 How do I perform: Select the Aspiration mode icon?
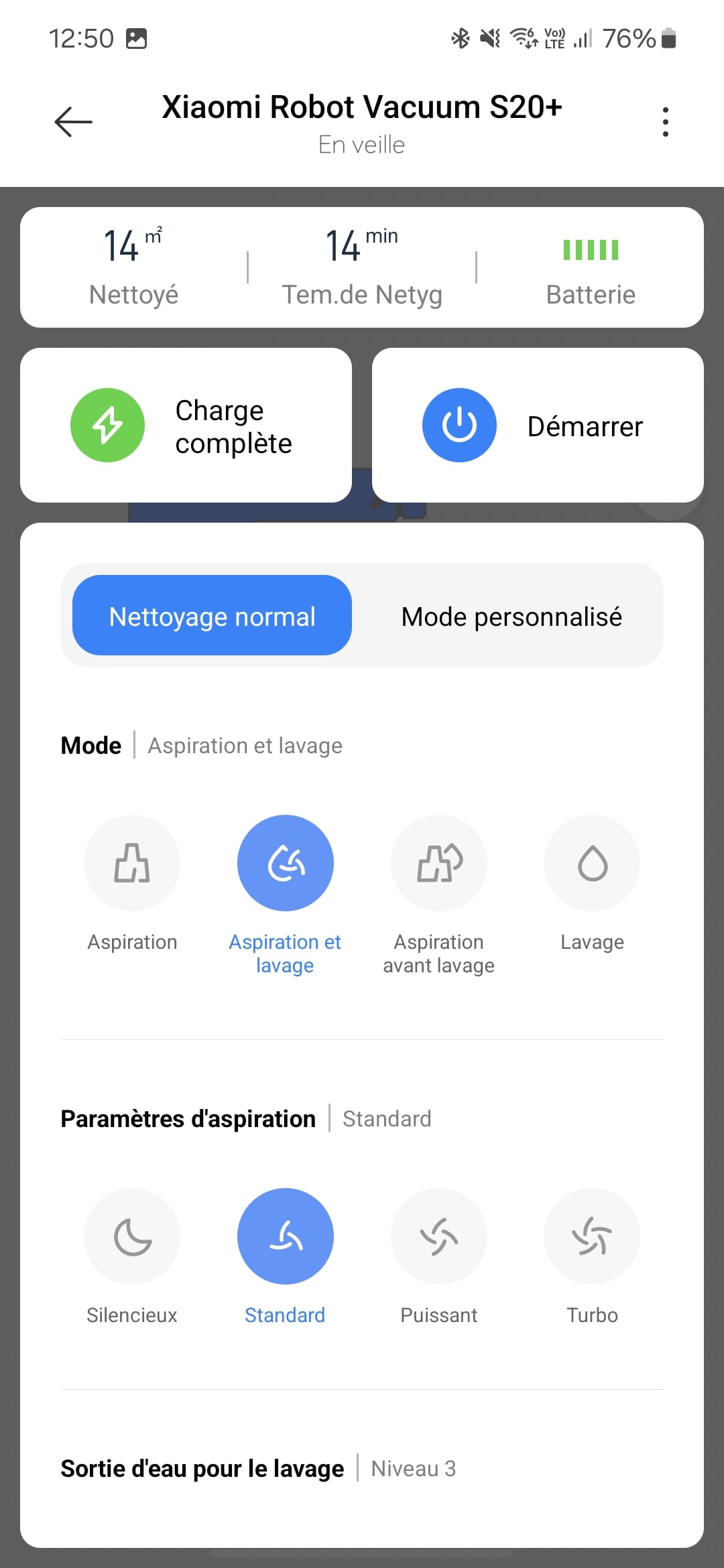pos(132,864)
